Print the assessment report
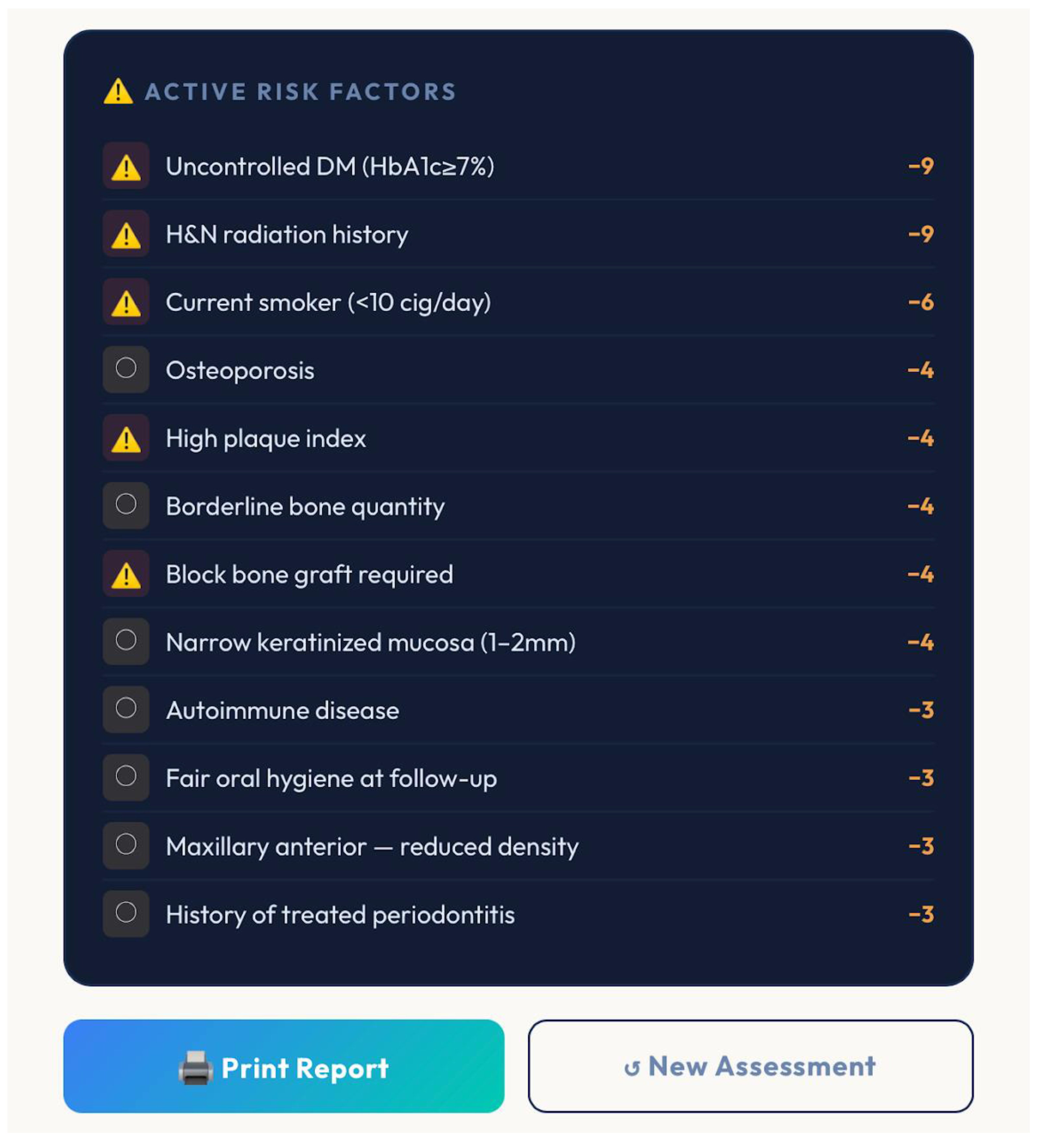1038x1148 pixels. coord(284,1068)
